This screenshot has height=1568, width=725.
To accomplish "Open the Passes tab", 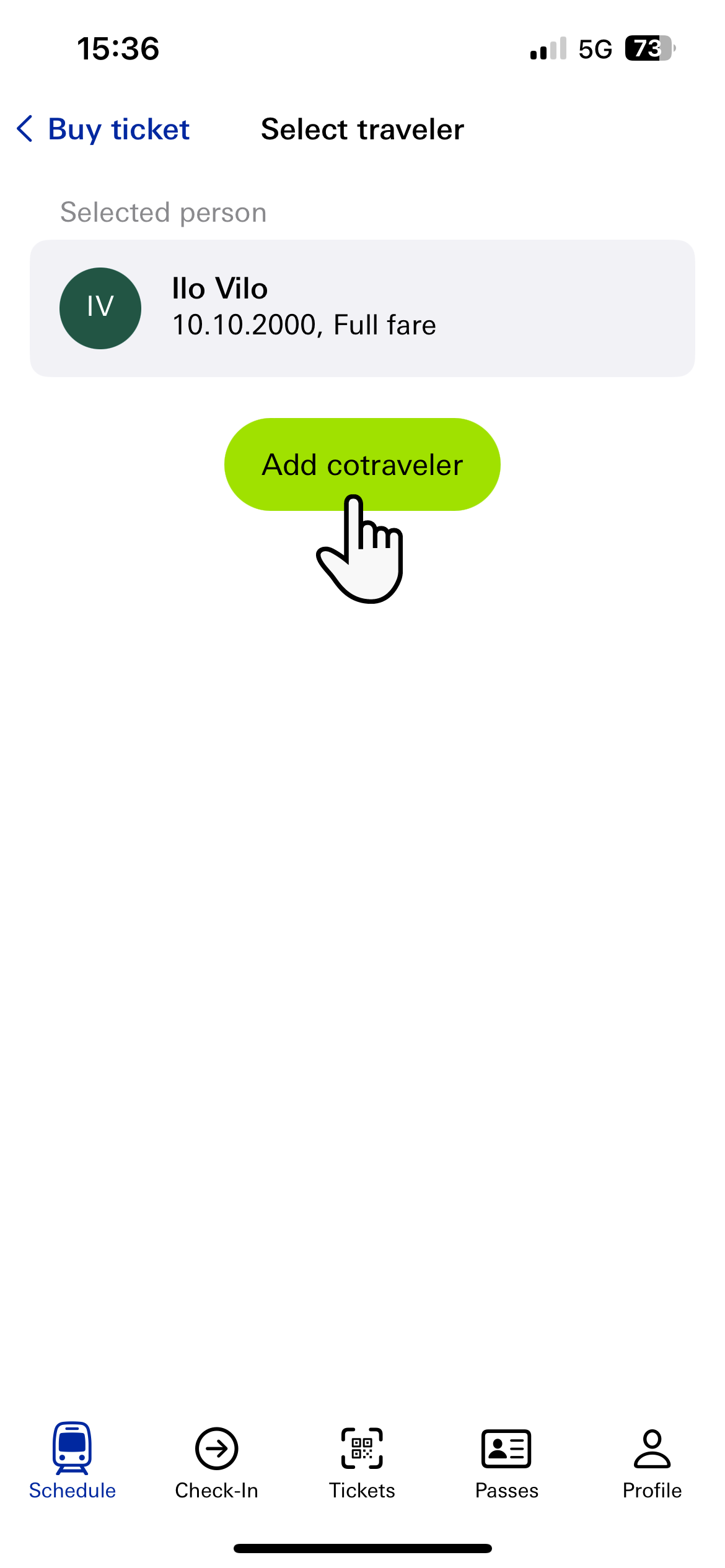I will pyautogui.click(x=506, y=1461).
